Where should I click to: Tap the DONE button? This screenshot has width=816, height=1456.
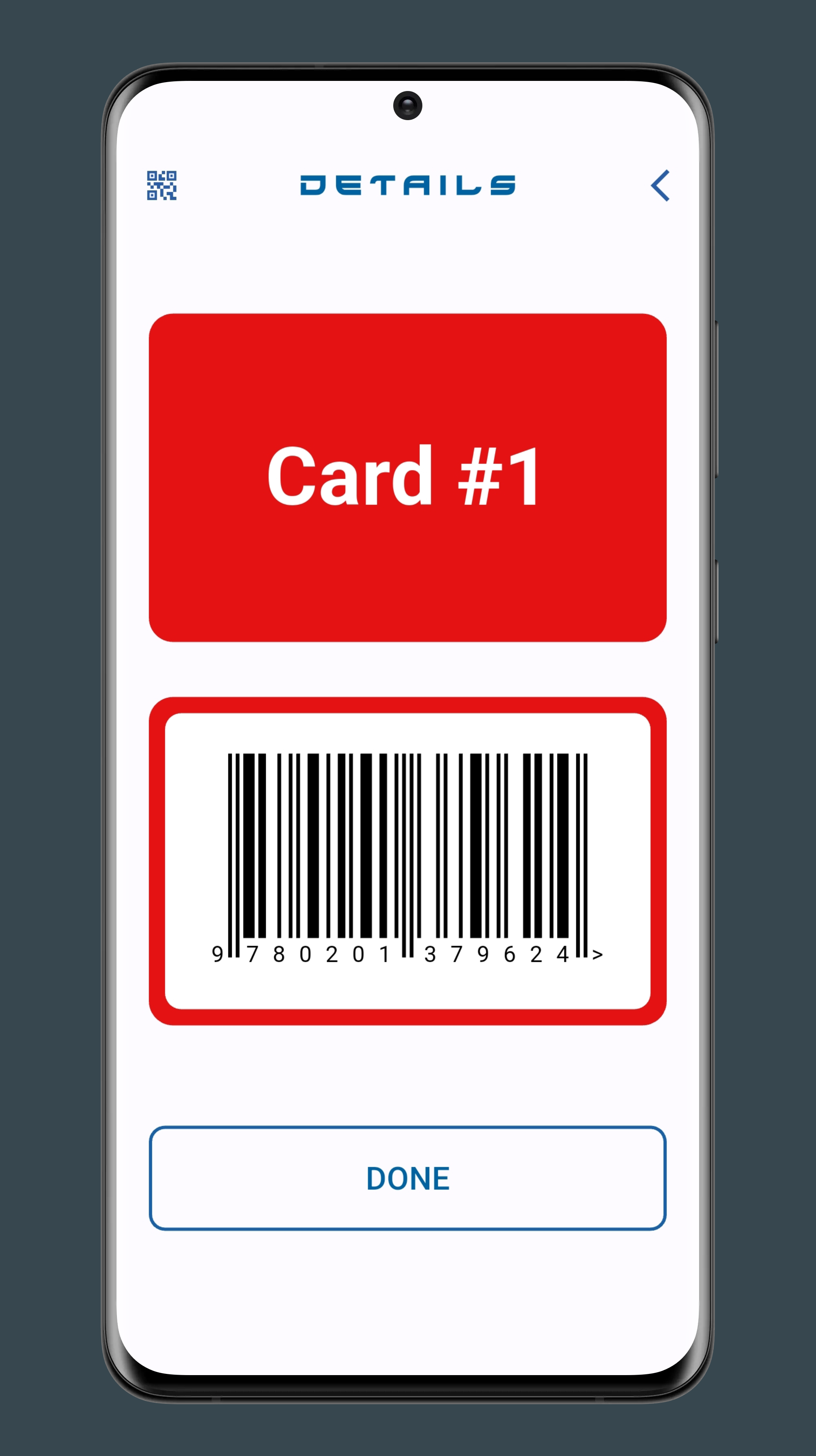407,1178
